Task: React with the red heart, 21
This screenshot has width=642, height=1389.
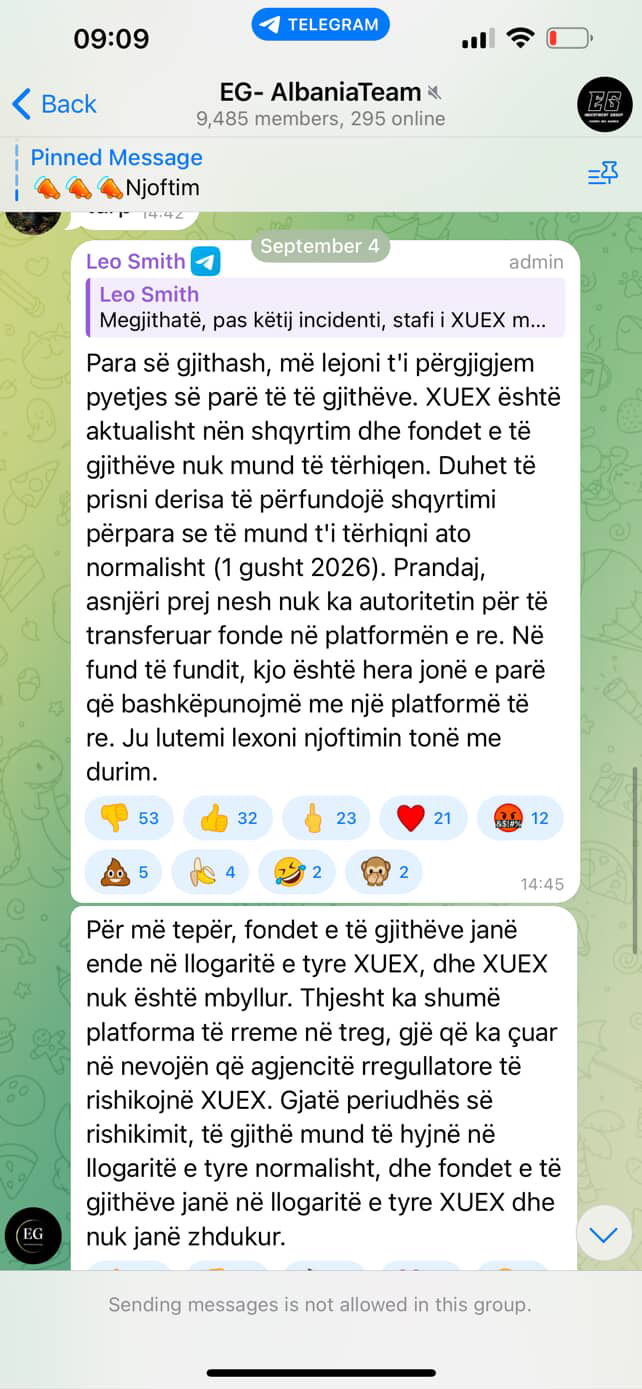Action: tap(424, 818)
